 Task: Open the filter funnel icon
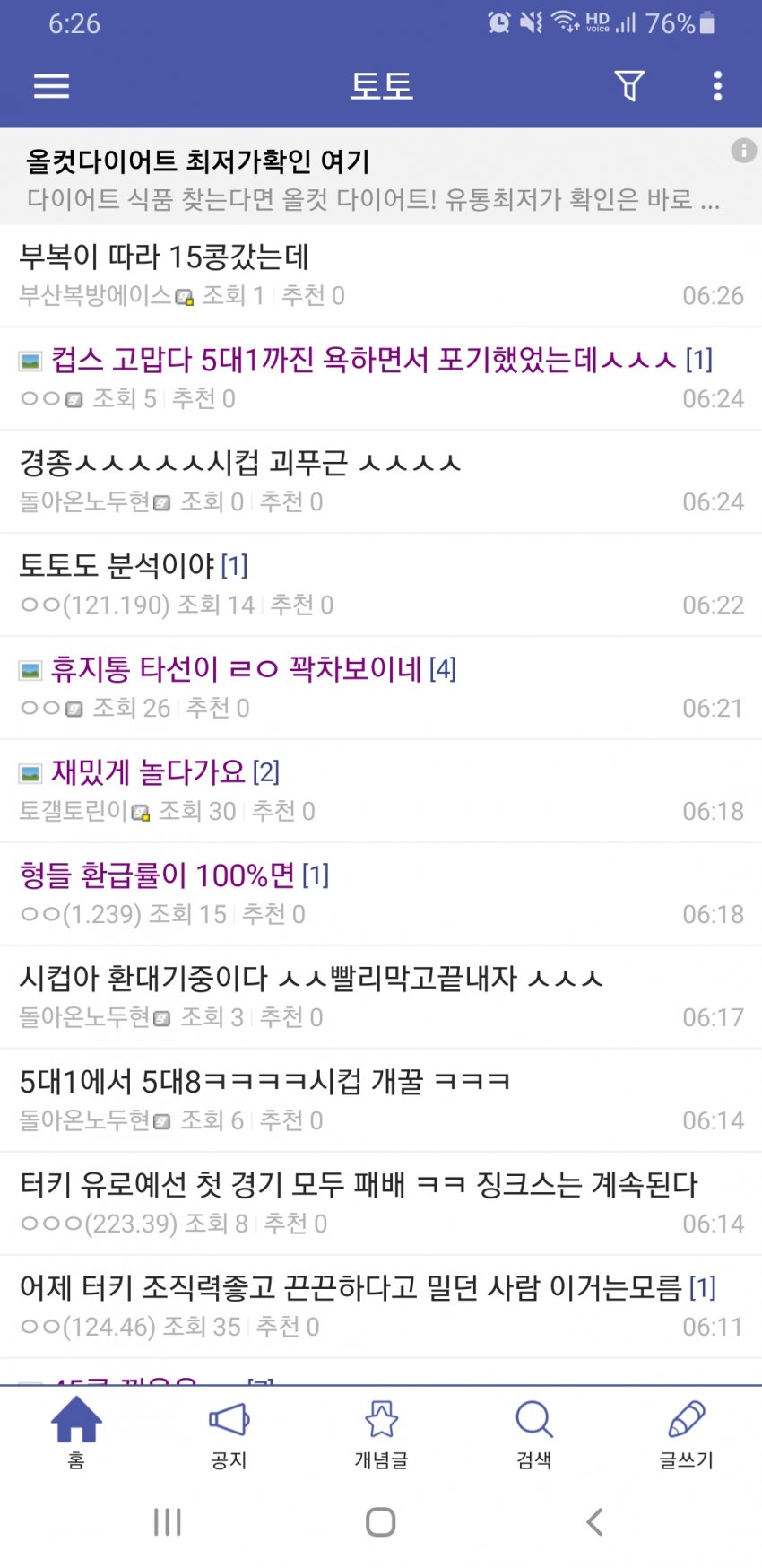(629, 86)
